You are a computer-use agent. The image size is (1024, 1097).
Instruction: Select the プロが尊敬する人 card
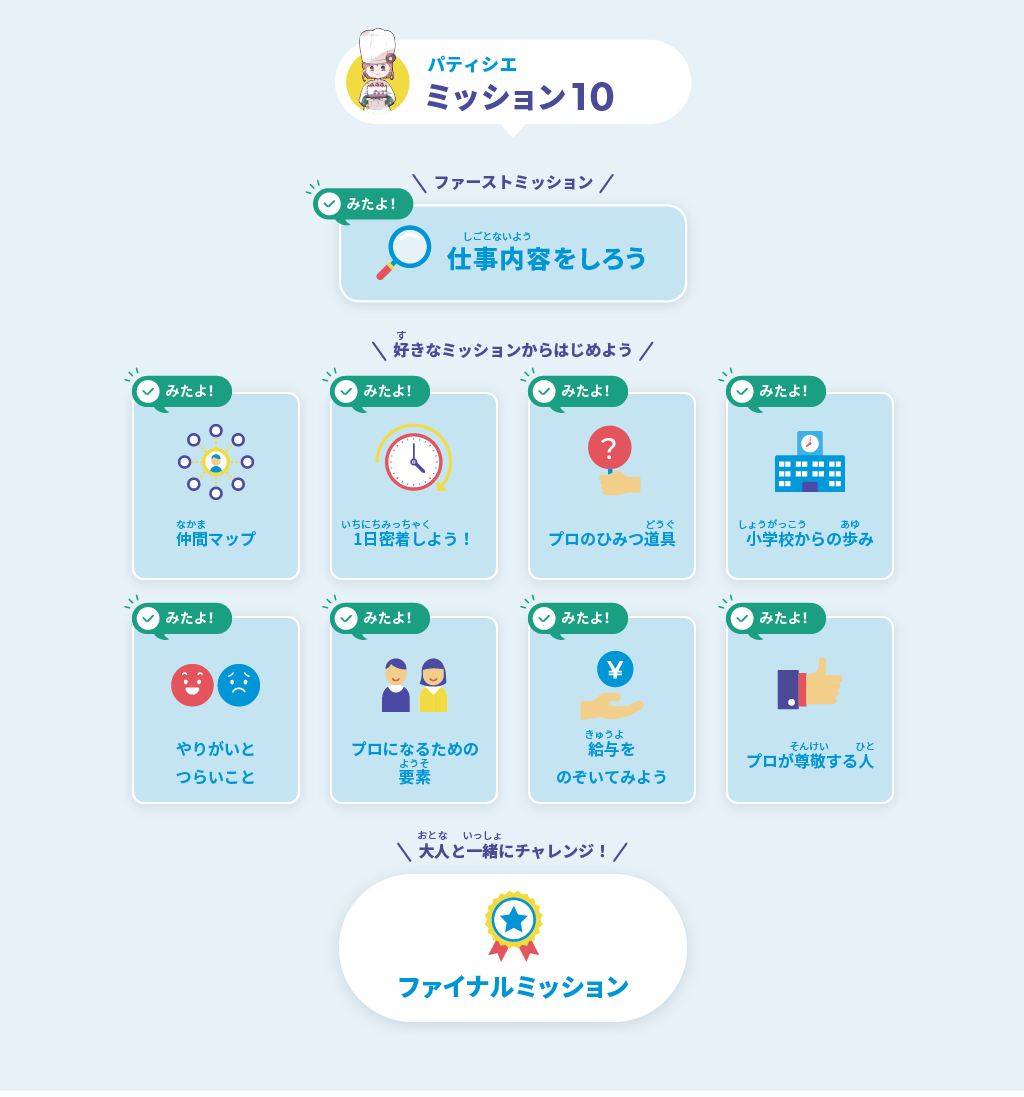pyautogui.click(x=810, y=710)
